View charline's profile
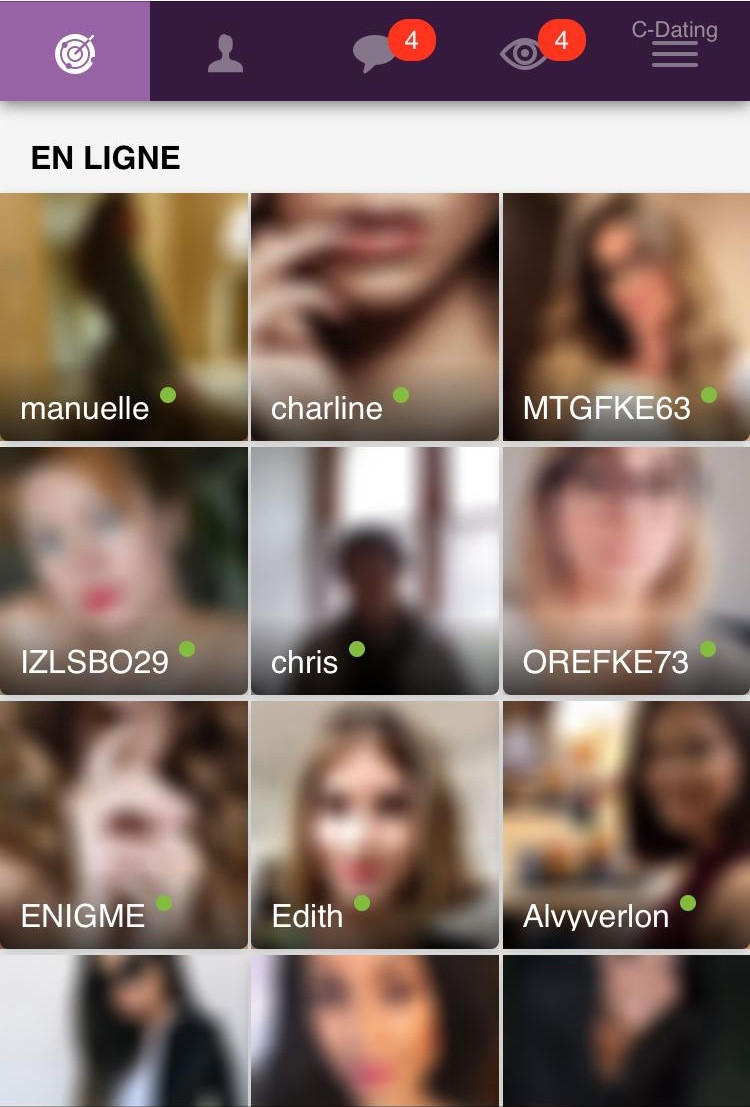The image size is (750, 1107). (x=375, y=317)
